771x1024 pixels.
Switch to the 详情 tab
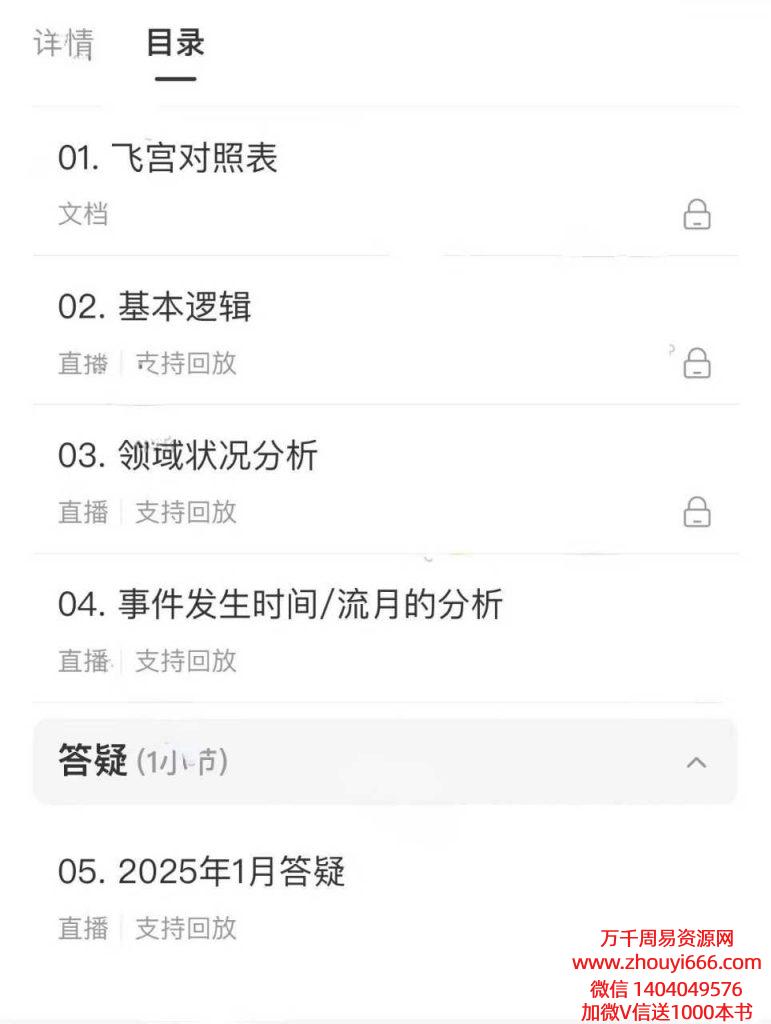click(64, 43)
